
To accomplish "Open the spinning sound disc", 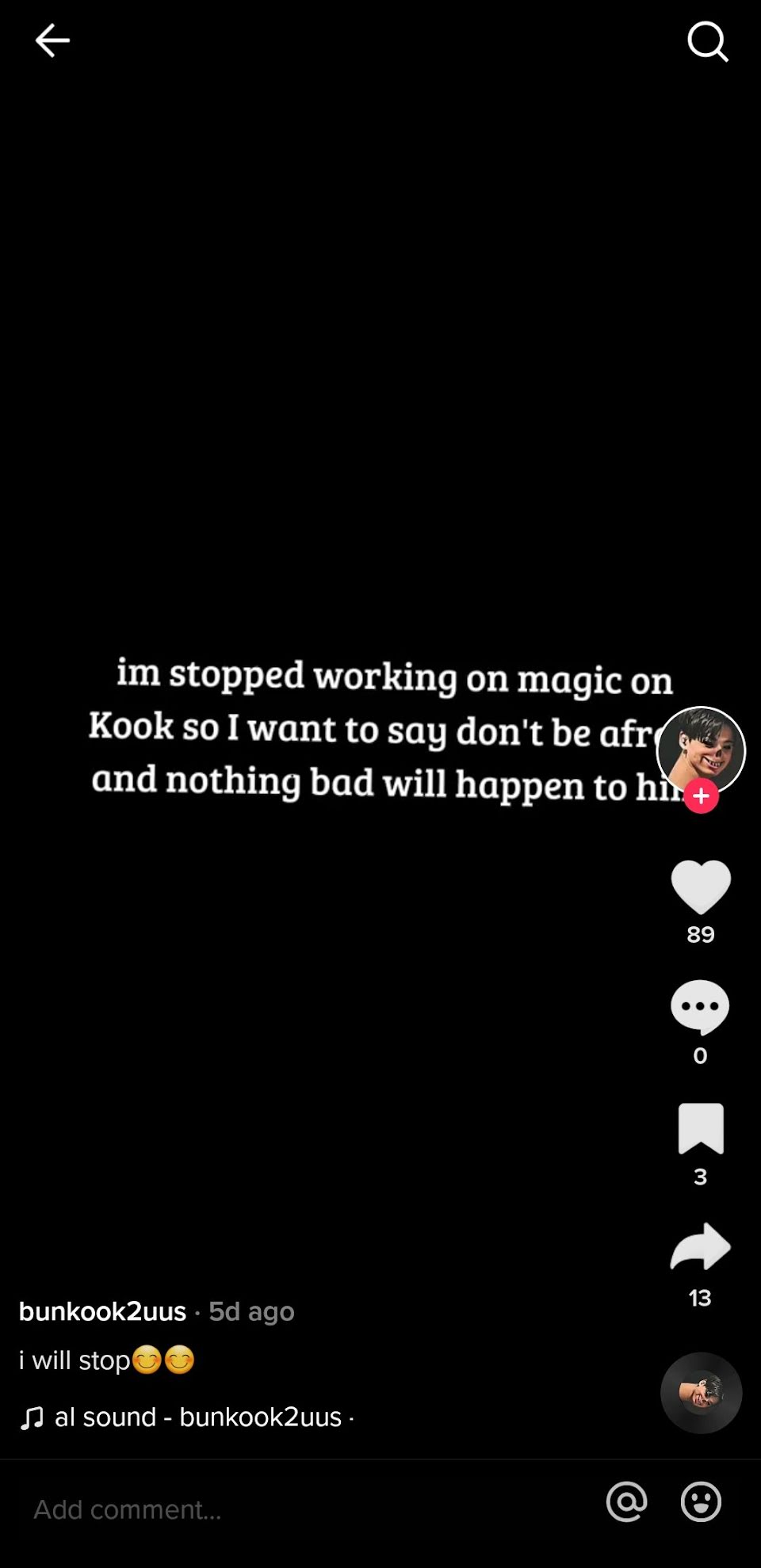I will [x=702, y=1392].
